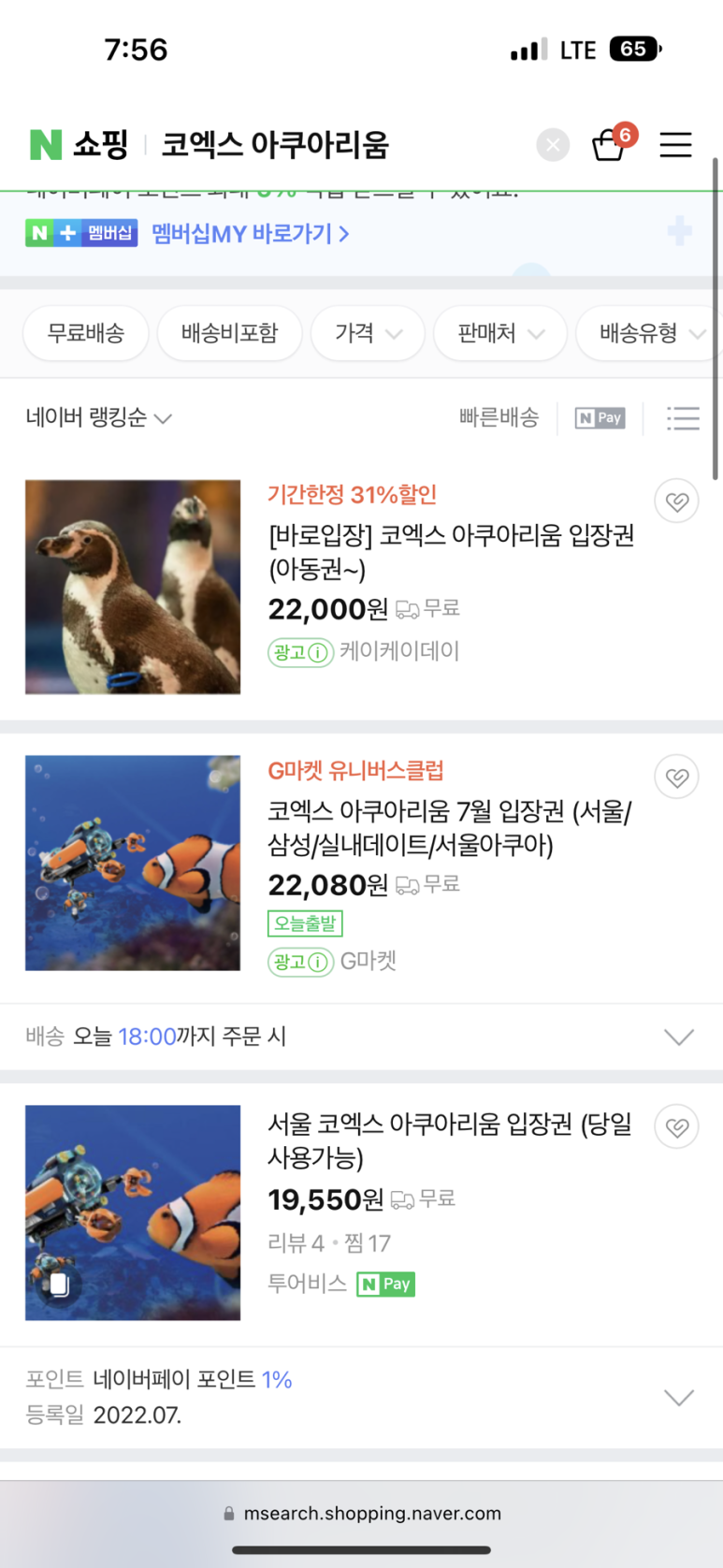
Task: Open the G마켓 7월 입장권 listing
Action: tap(449, 828)
